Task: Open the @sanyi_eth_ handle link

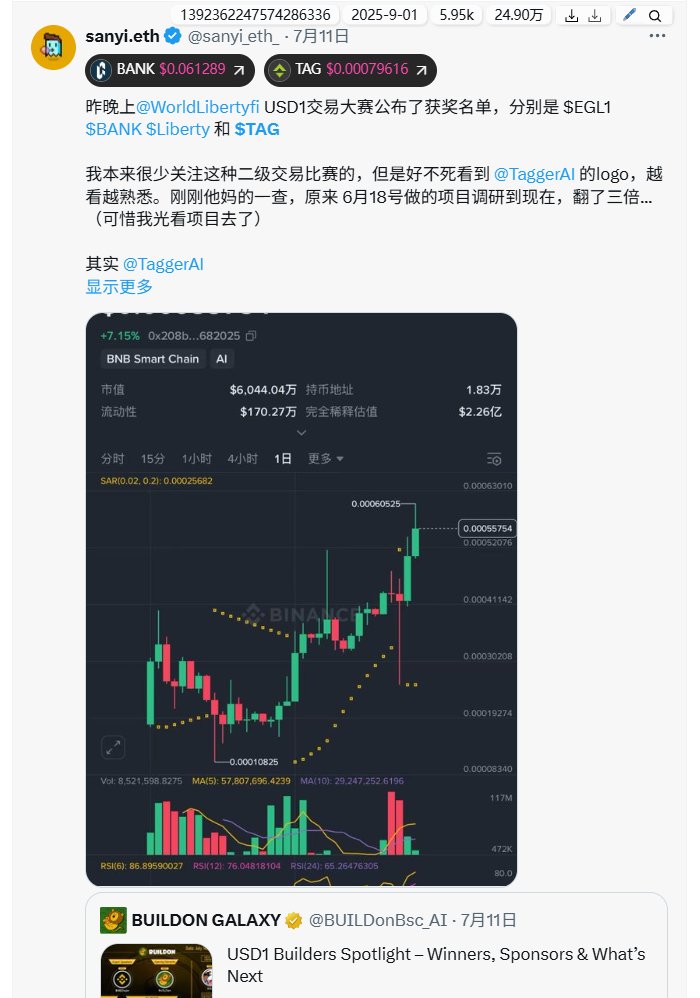Action: pos(233,37)
